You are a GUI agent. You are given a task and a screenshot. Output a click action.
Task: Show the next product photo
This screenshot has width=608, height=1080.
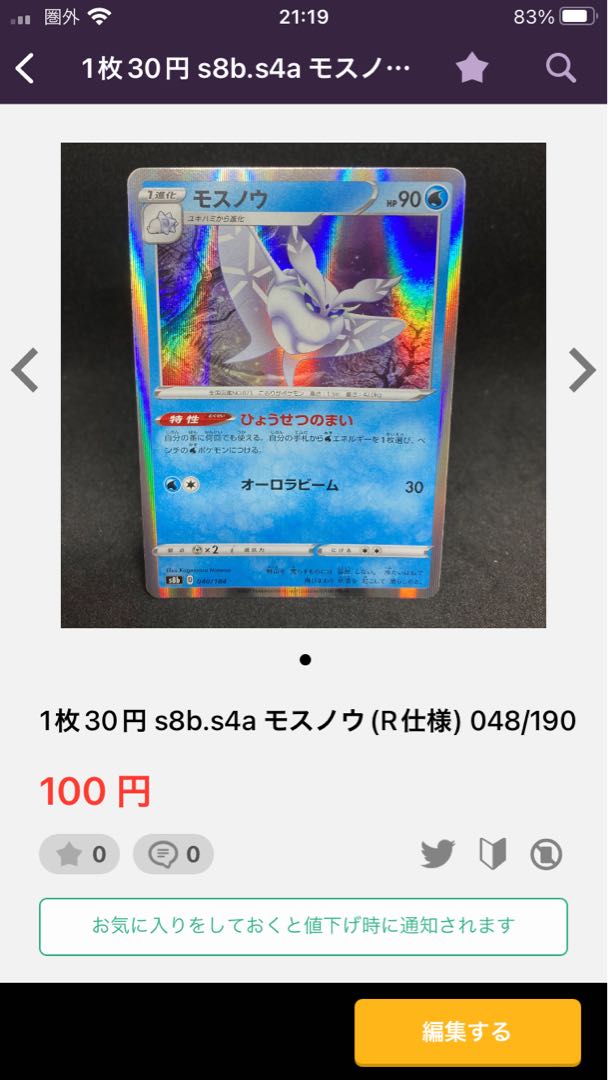coord(582,370)
